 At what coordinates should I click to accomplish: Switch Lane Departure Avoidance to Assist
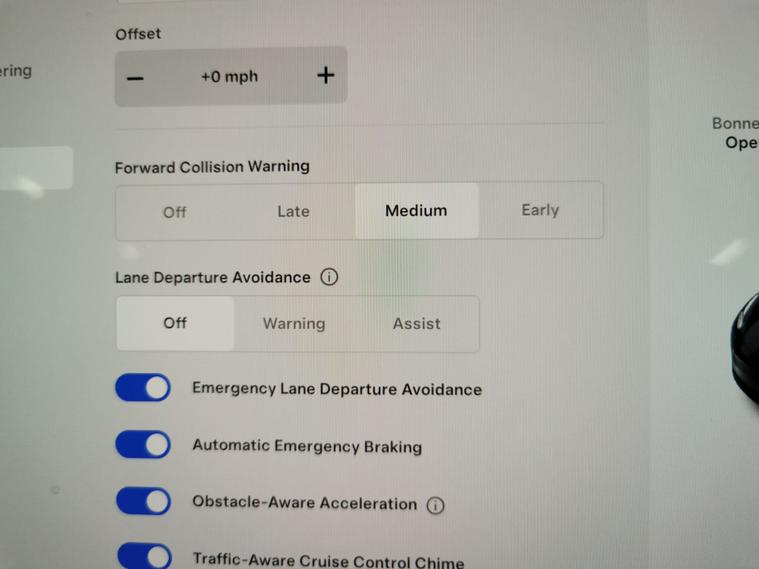tap(417, 324)
